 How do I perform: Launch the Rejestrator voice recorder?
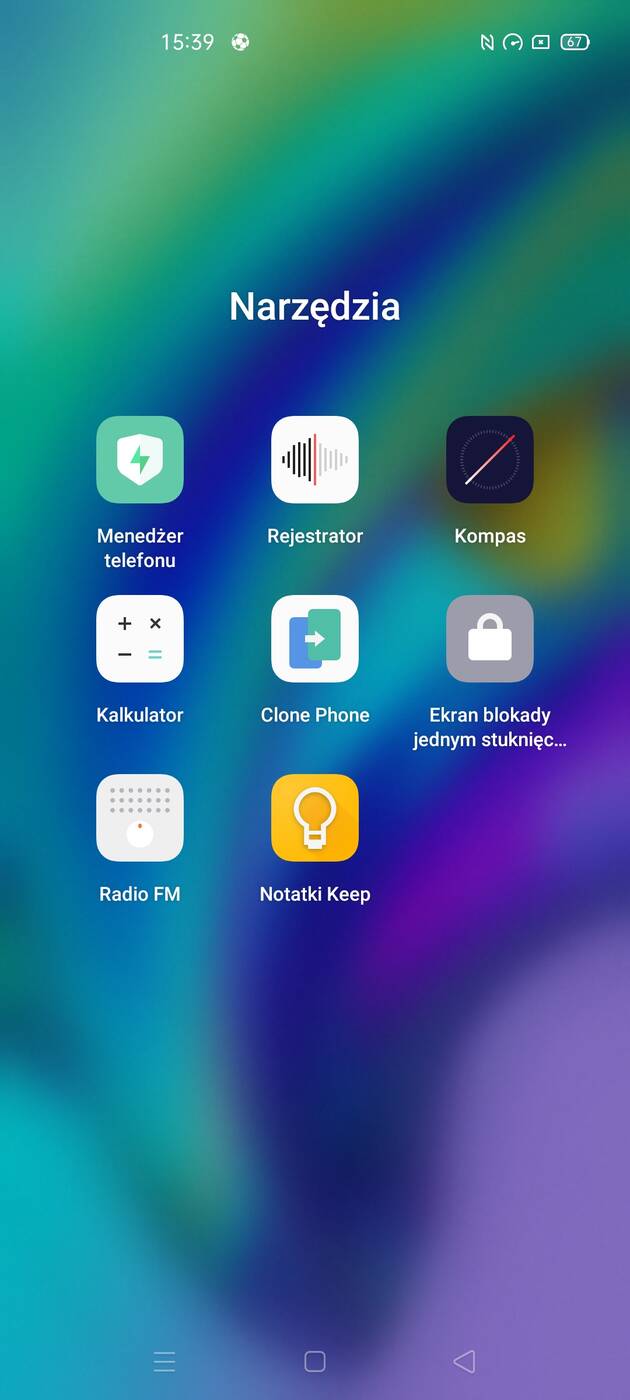point(315,460)
